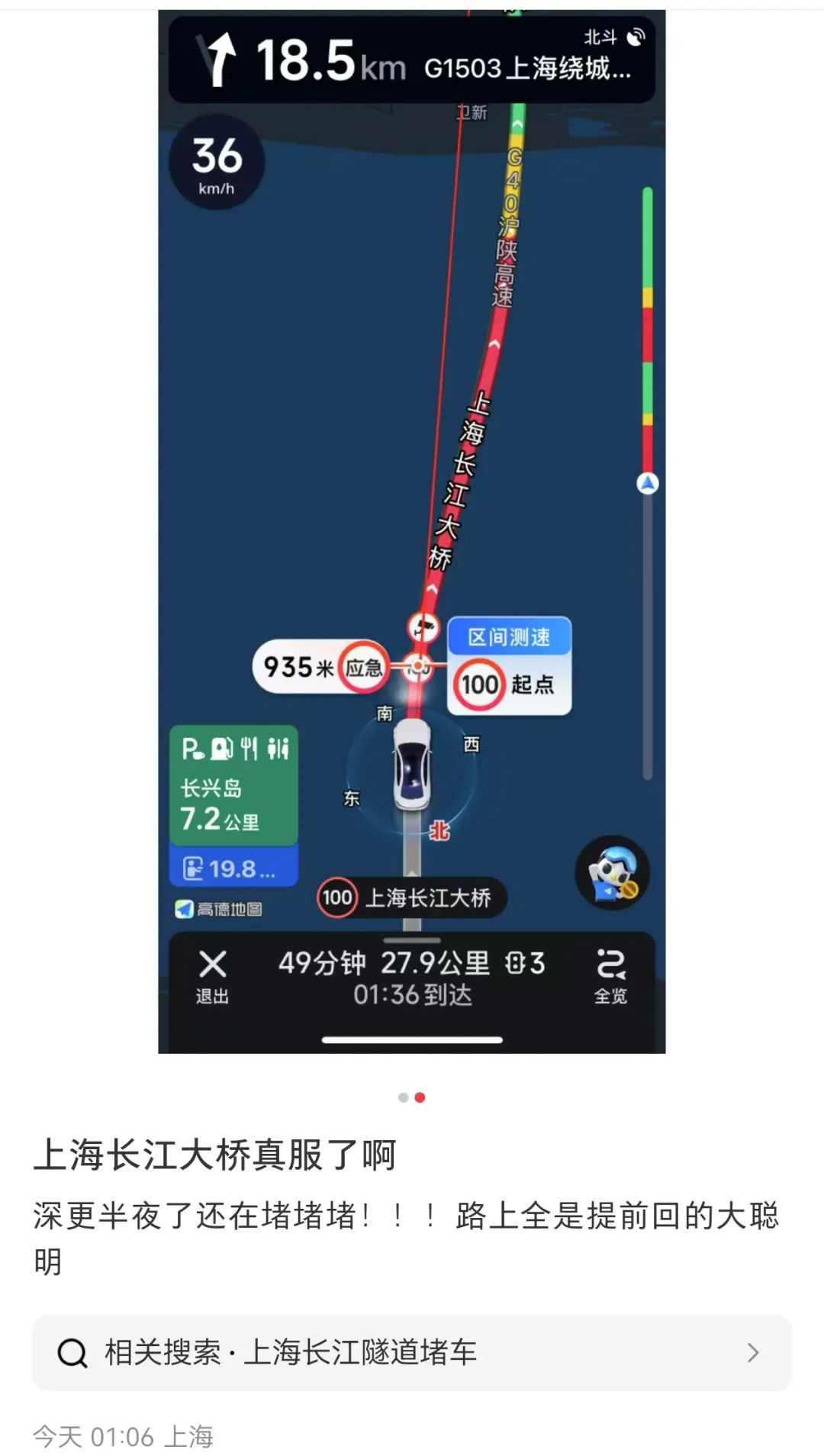
Task: Tap the 高德地图 watermark logo
Action: [x=216, y=907]
